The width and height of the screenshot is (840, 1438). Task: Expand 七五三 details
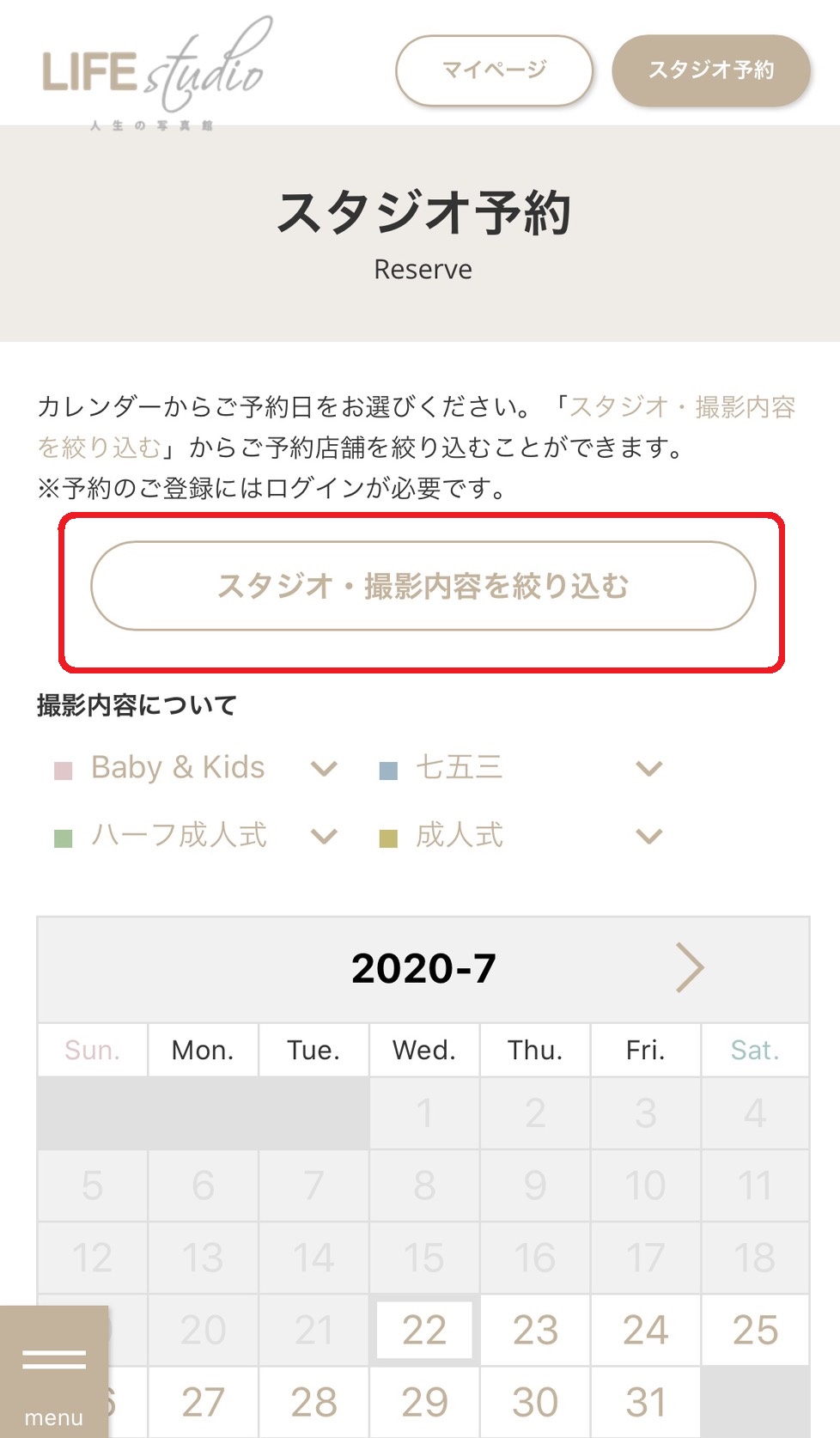649,768
